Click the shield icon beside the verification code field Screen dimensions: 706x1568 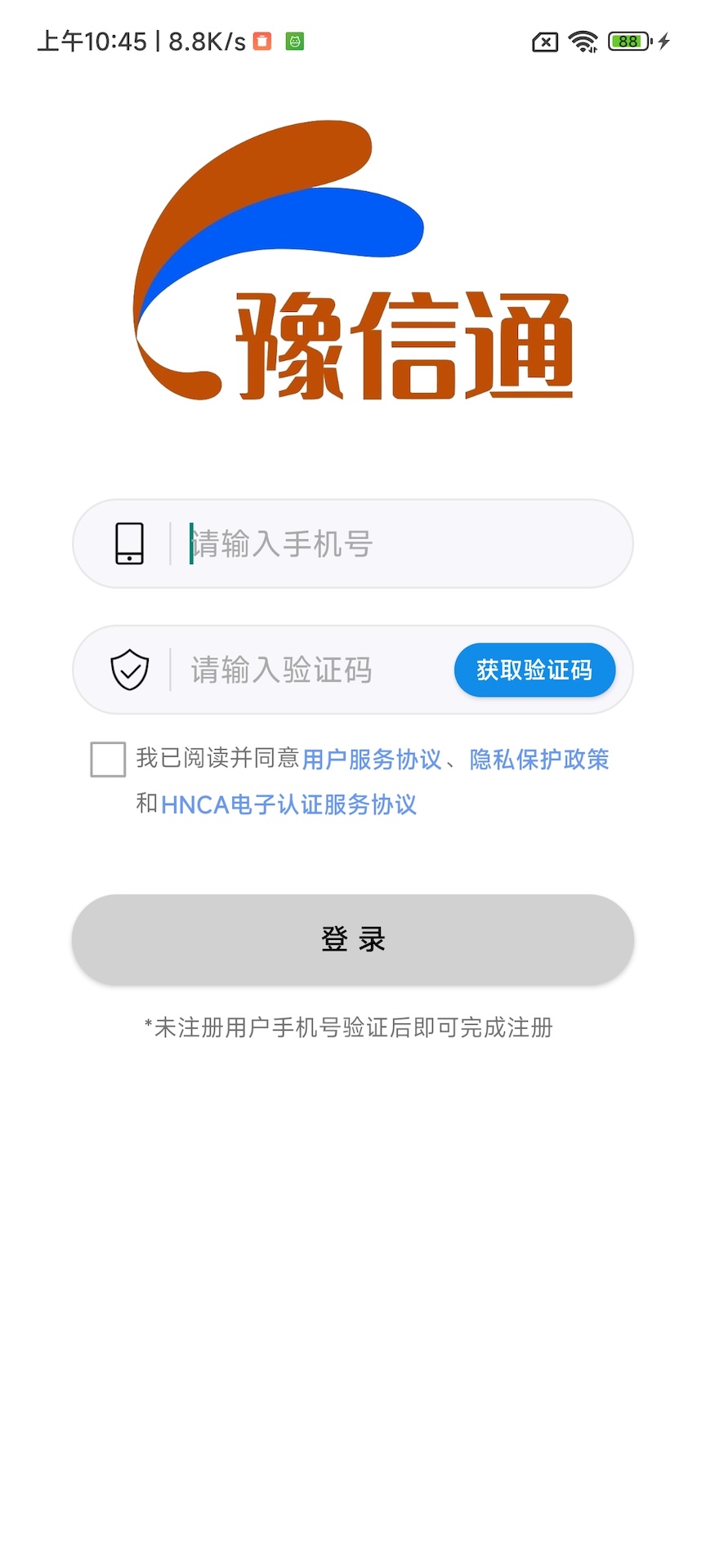point(129,670)
